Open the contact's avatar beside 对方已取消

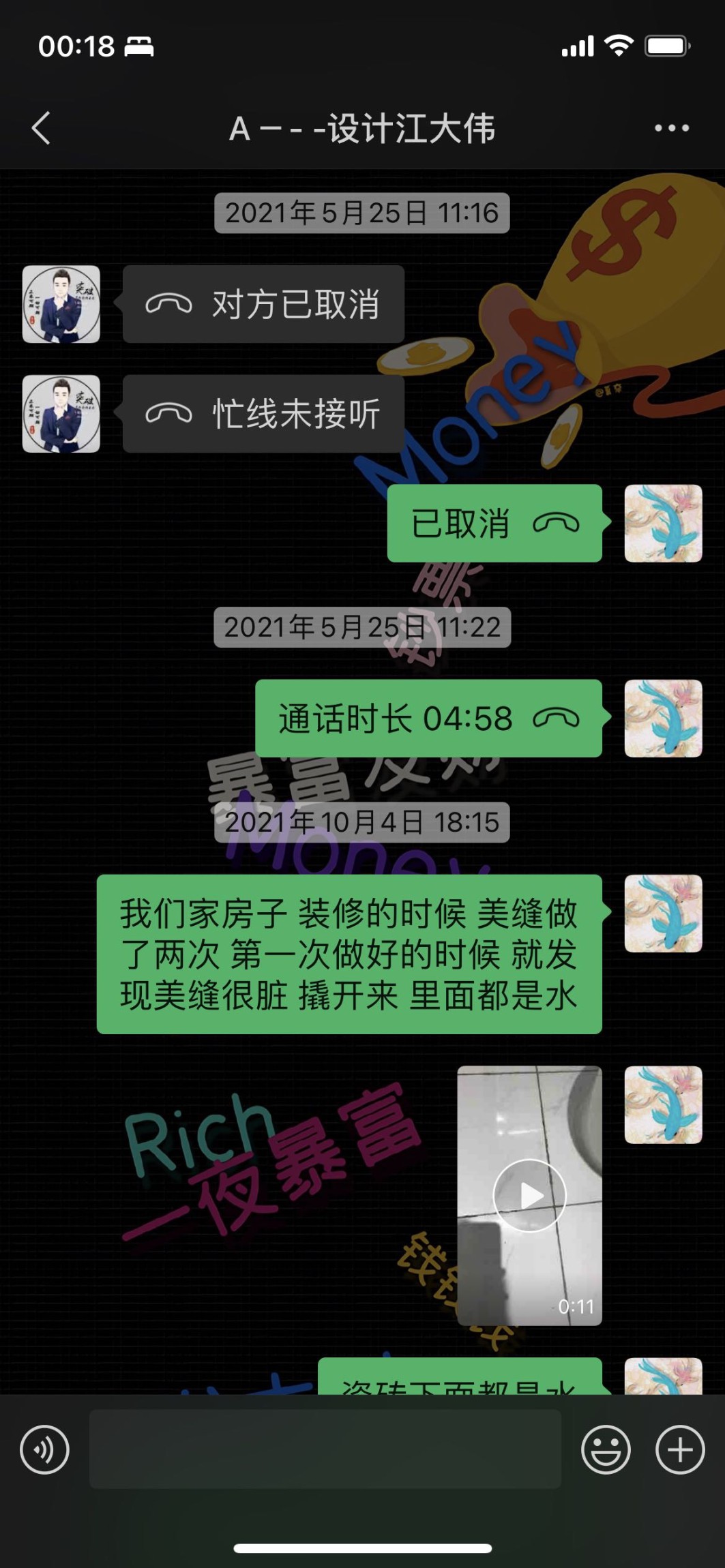point(61,304)
